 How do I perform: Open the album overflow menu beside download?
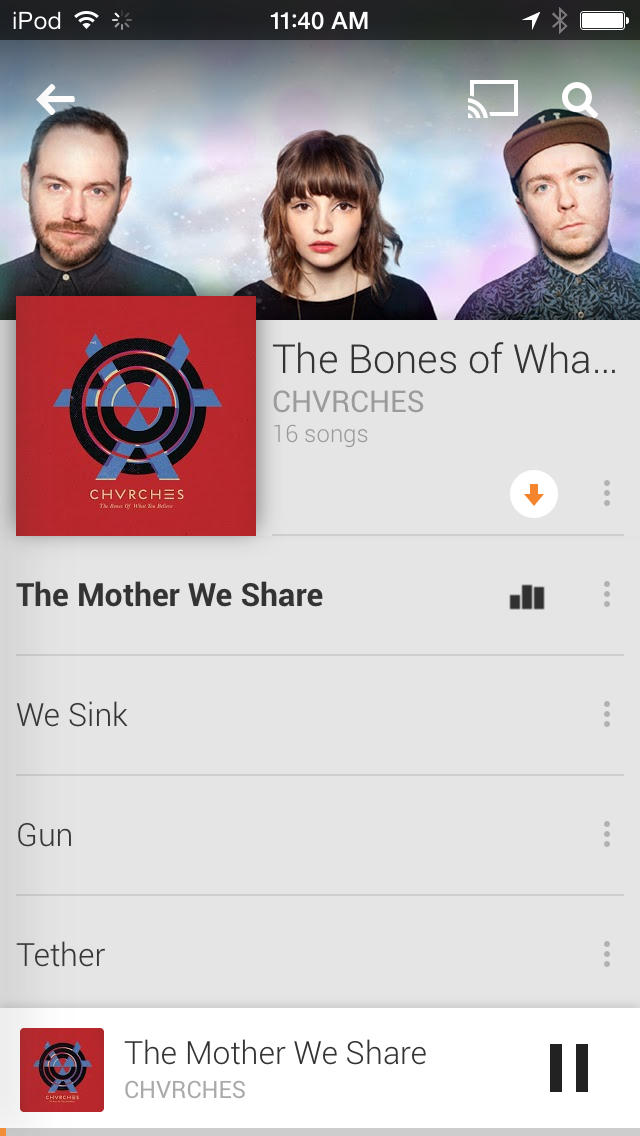(x=606, y=494)
